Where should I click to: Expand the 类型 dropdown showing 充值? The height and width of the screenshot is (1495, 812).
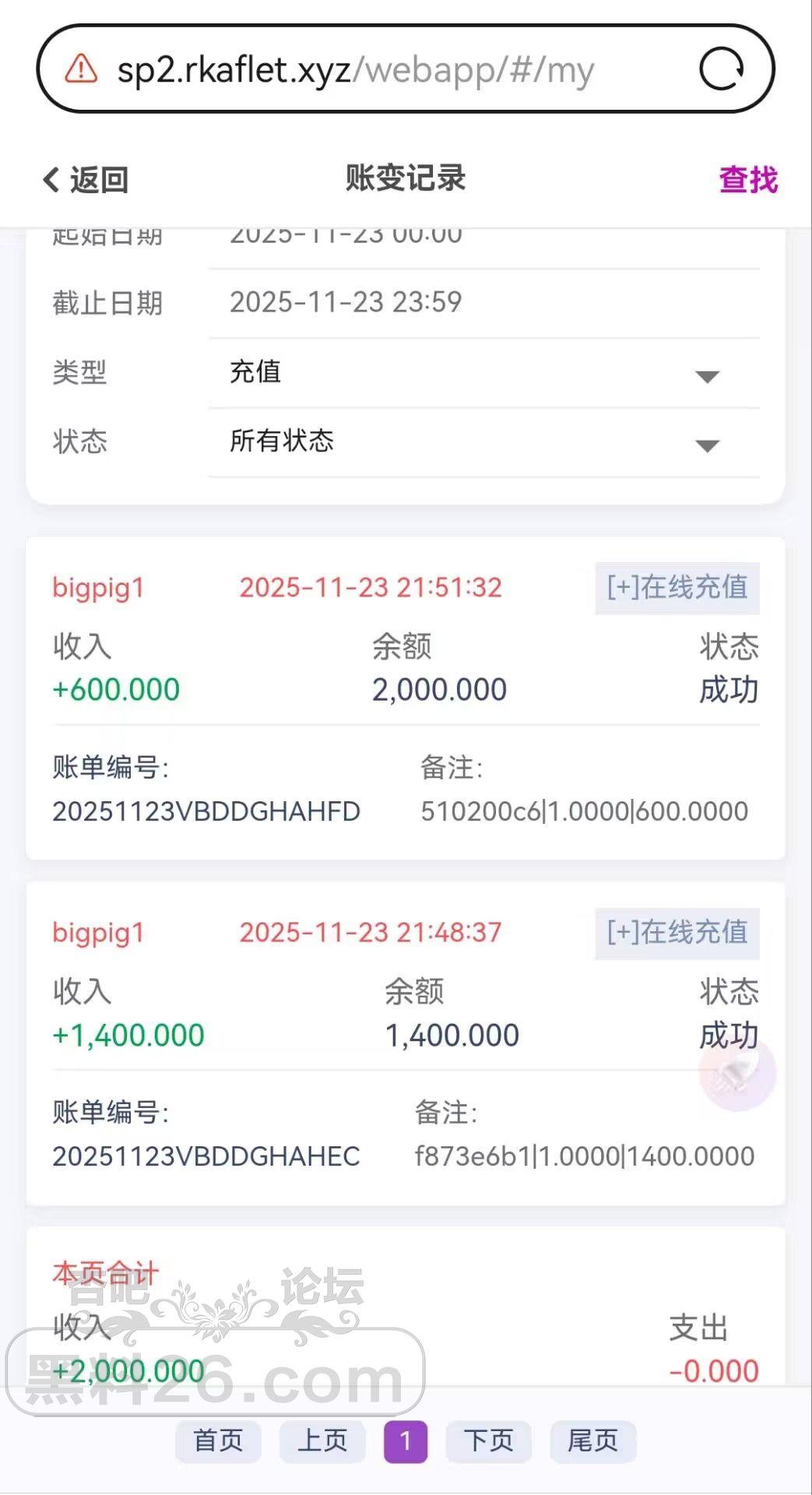pos(483,372)
